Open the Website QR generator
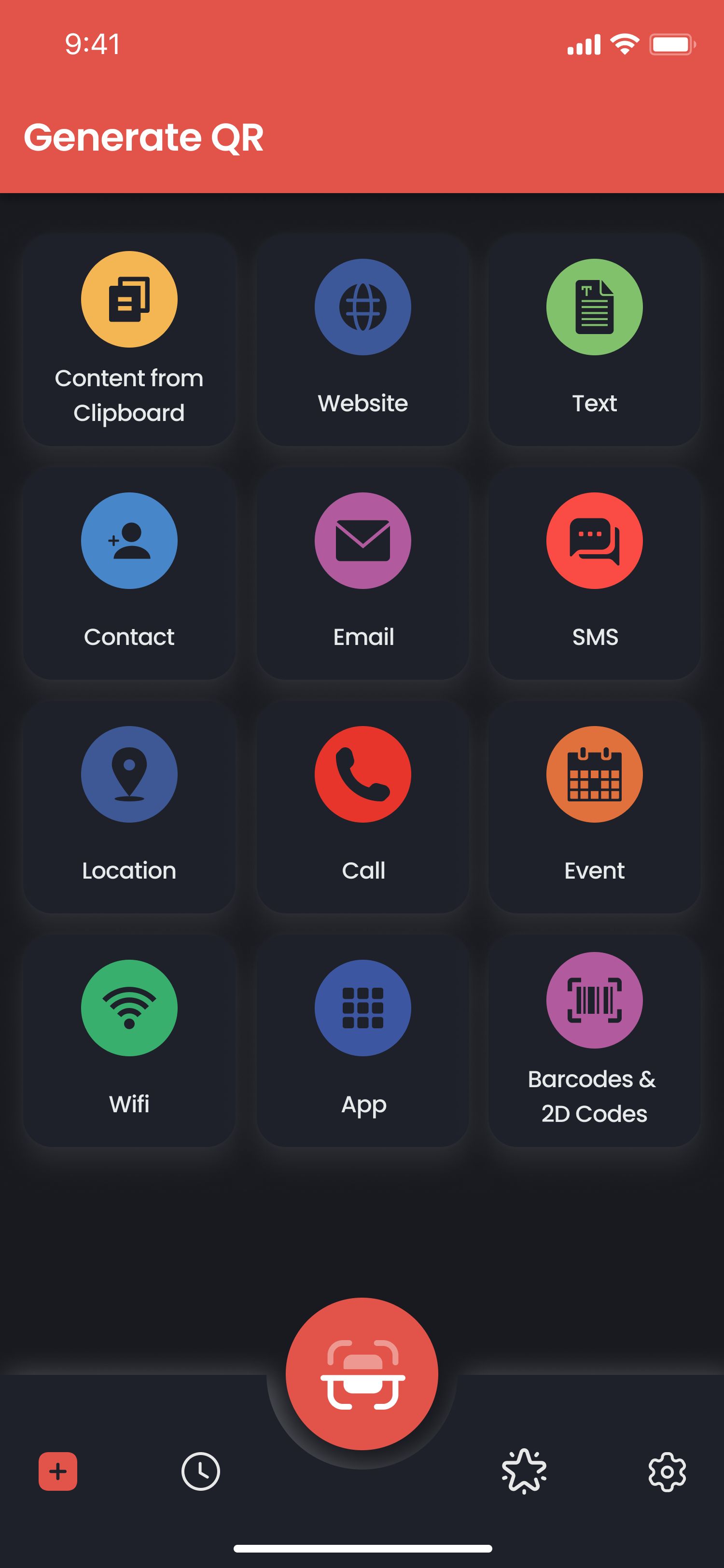 362,338
